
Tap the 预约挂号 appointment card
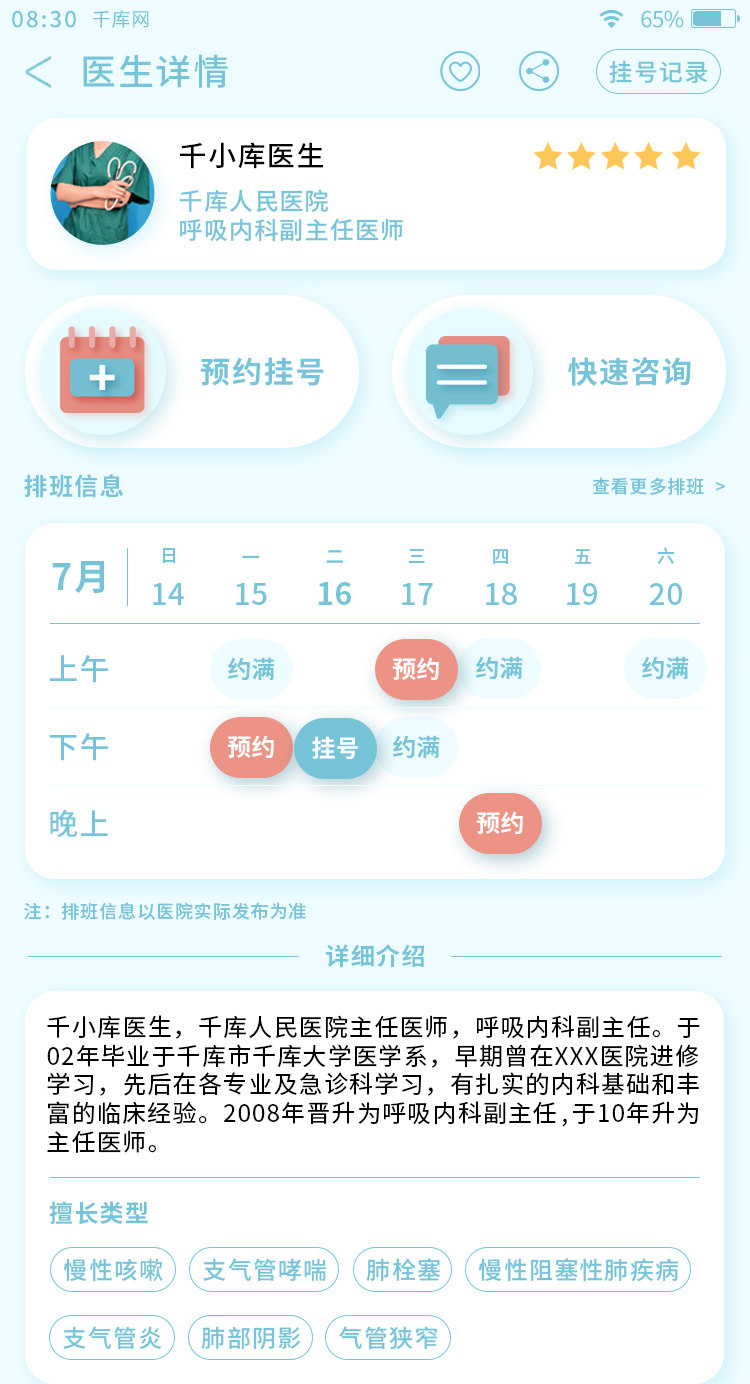tap(192, 372)
